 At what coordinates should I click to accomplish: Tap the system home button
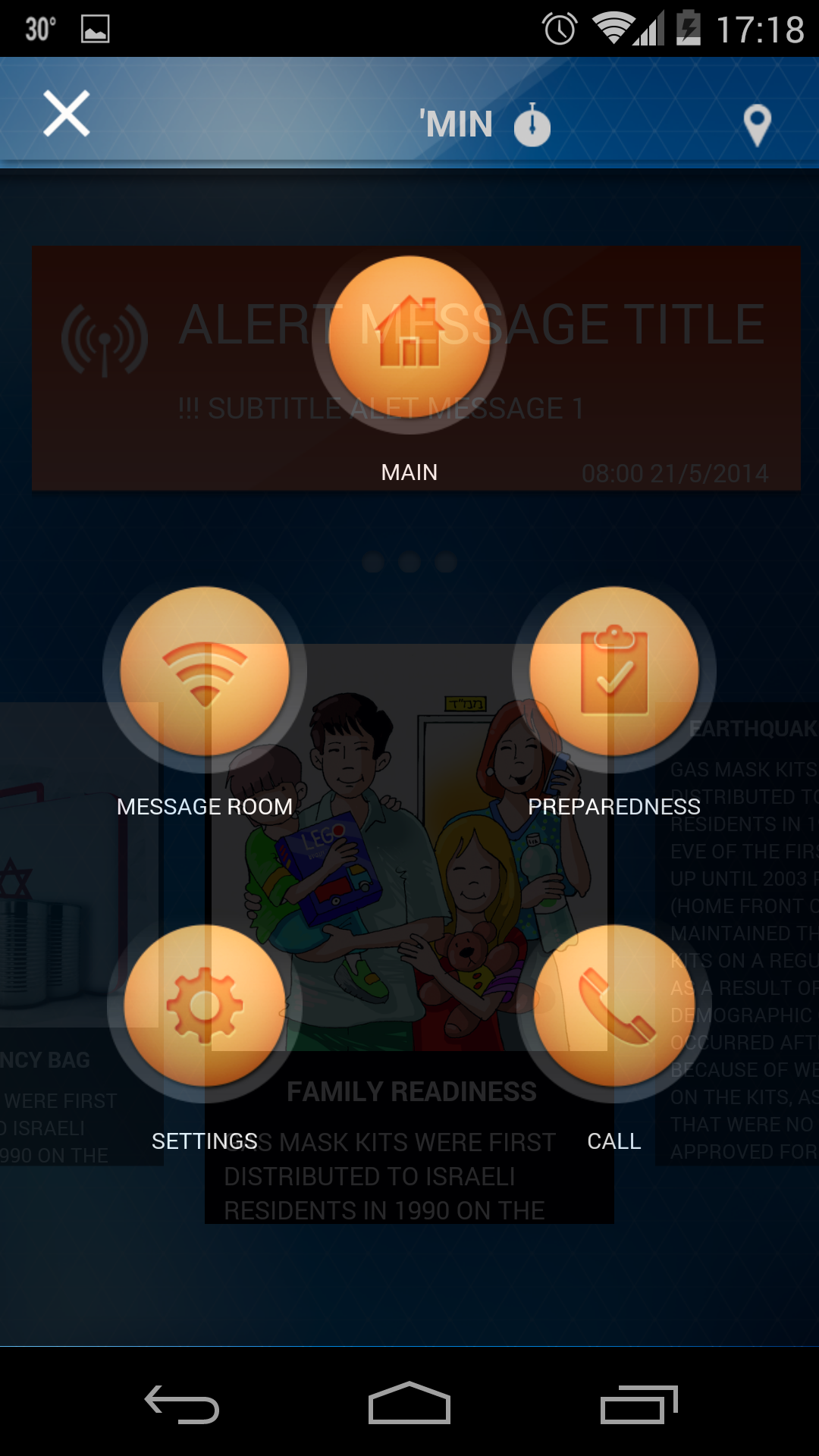tap(409, 1404)
